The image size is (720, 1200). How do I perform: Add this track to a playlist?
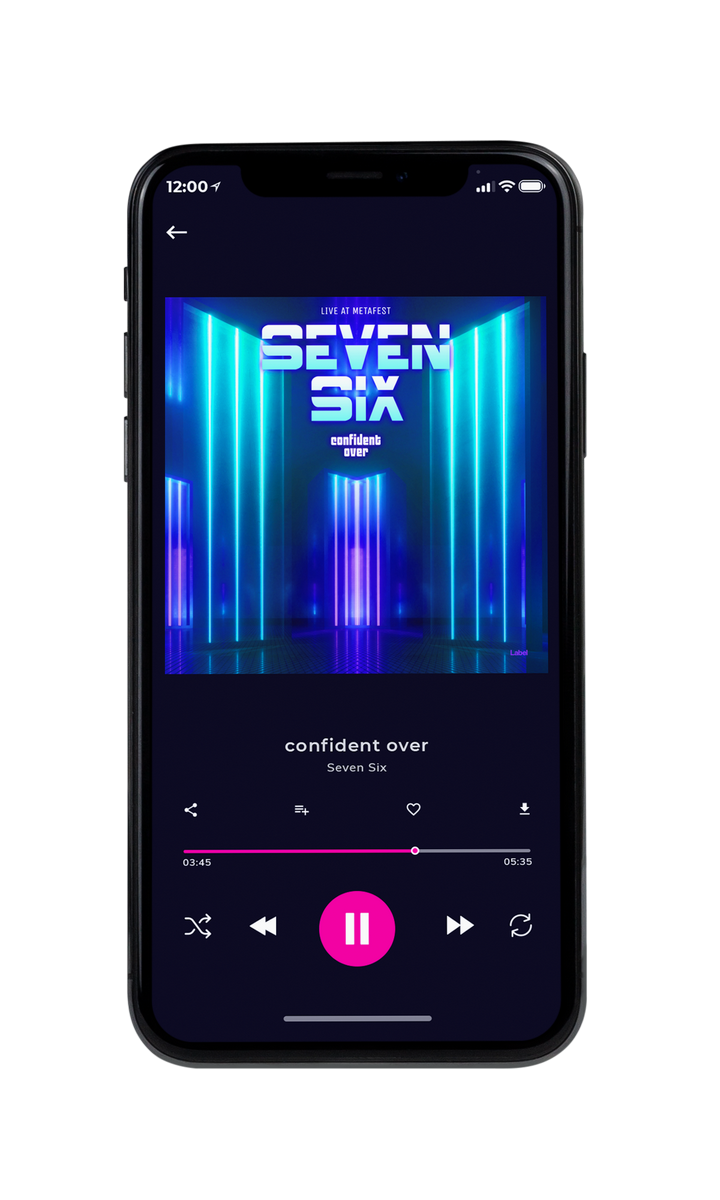point(301,810)
